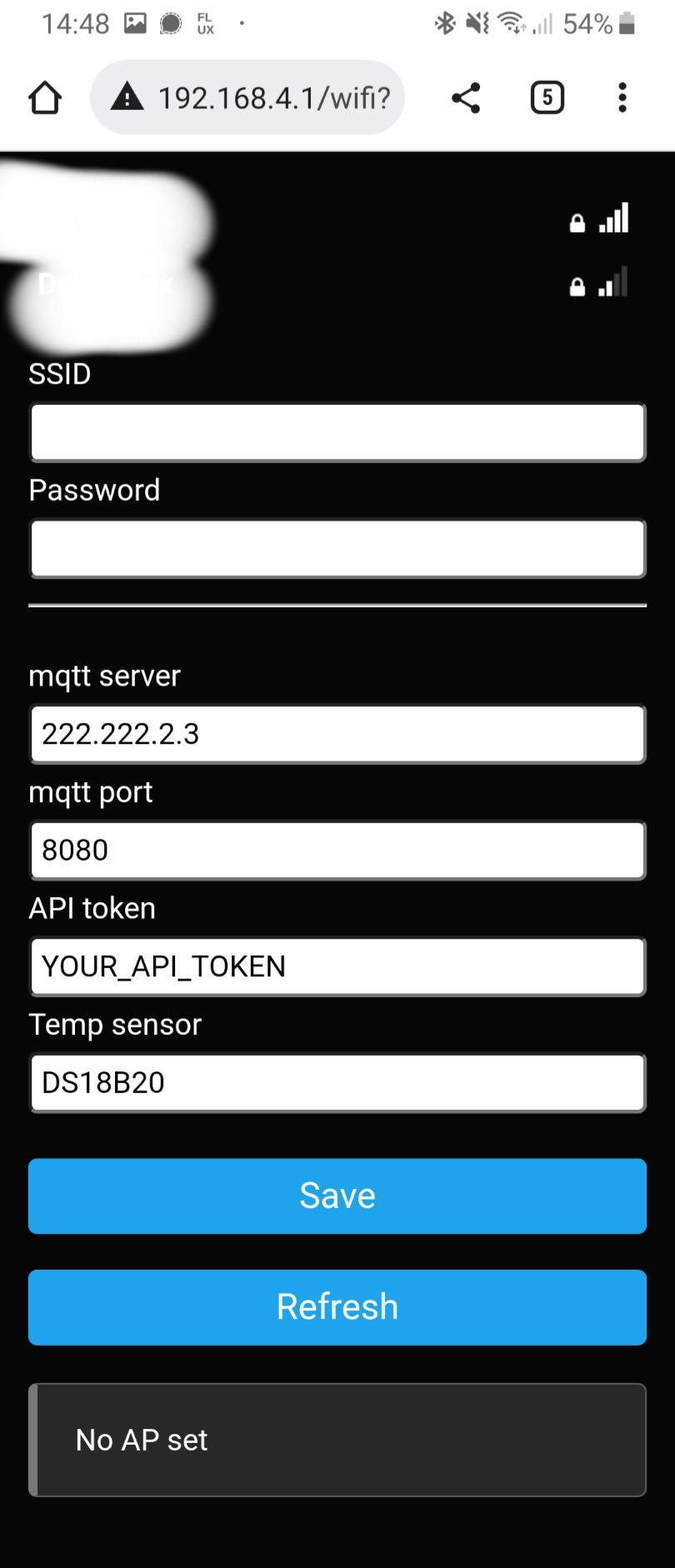Edit the mqtt port field
675x1568 pixels.
click(337, 850)
